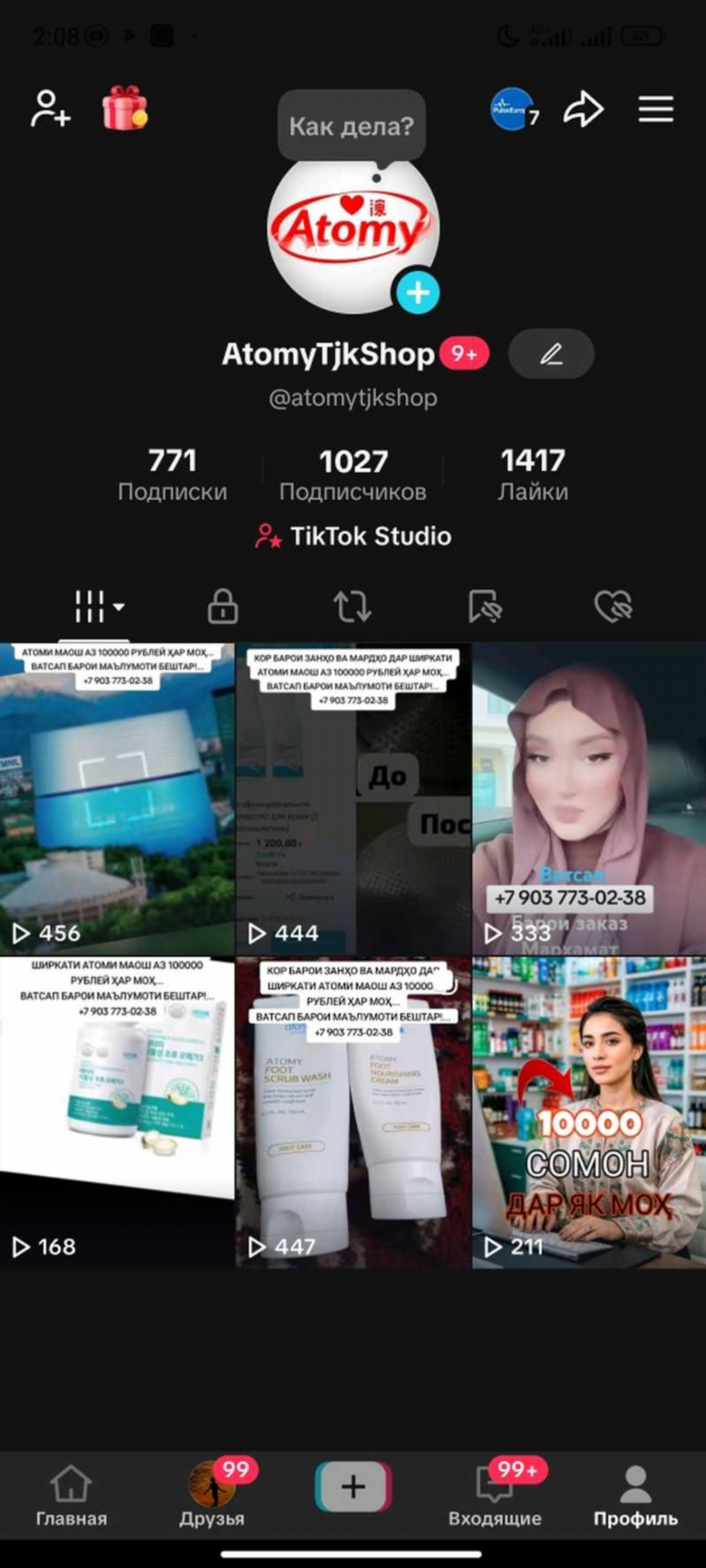View the 1027 Подписчиков followers list
The width and height of the screenshot is (706, 1568).
353,474
